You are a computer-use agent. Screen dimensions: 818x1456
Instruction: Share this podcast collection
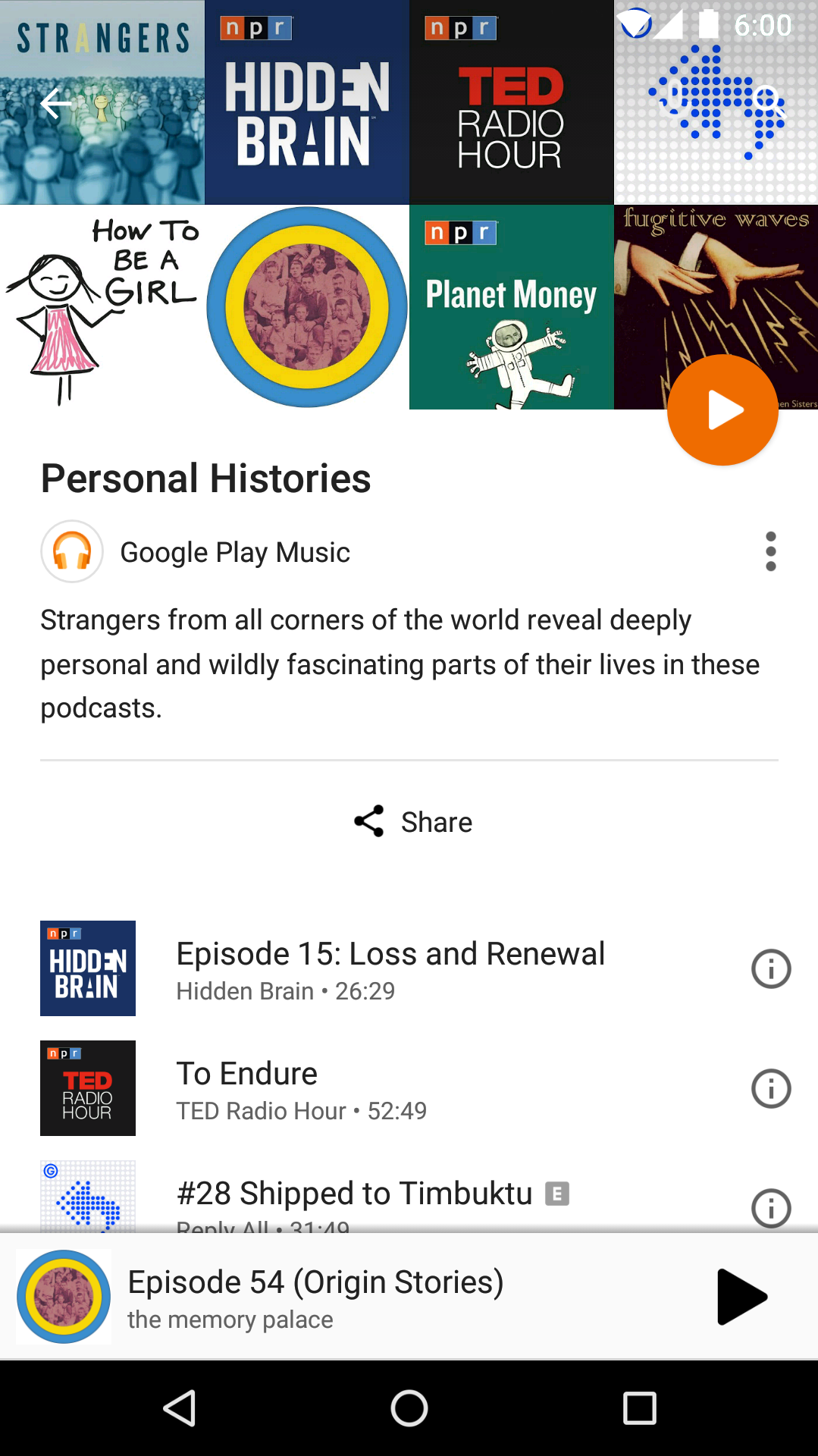click(413, 821)
